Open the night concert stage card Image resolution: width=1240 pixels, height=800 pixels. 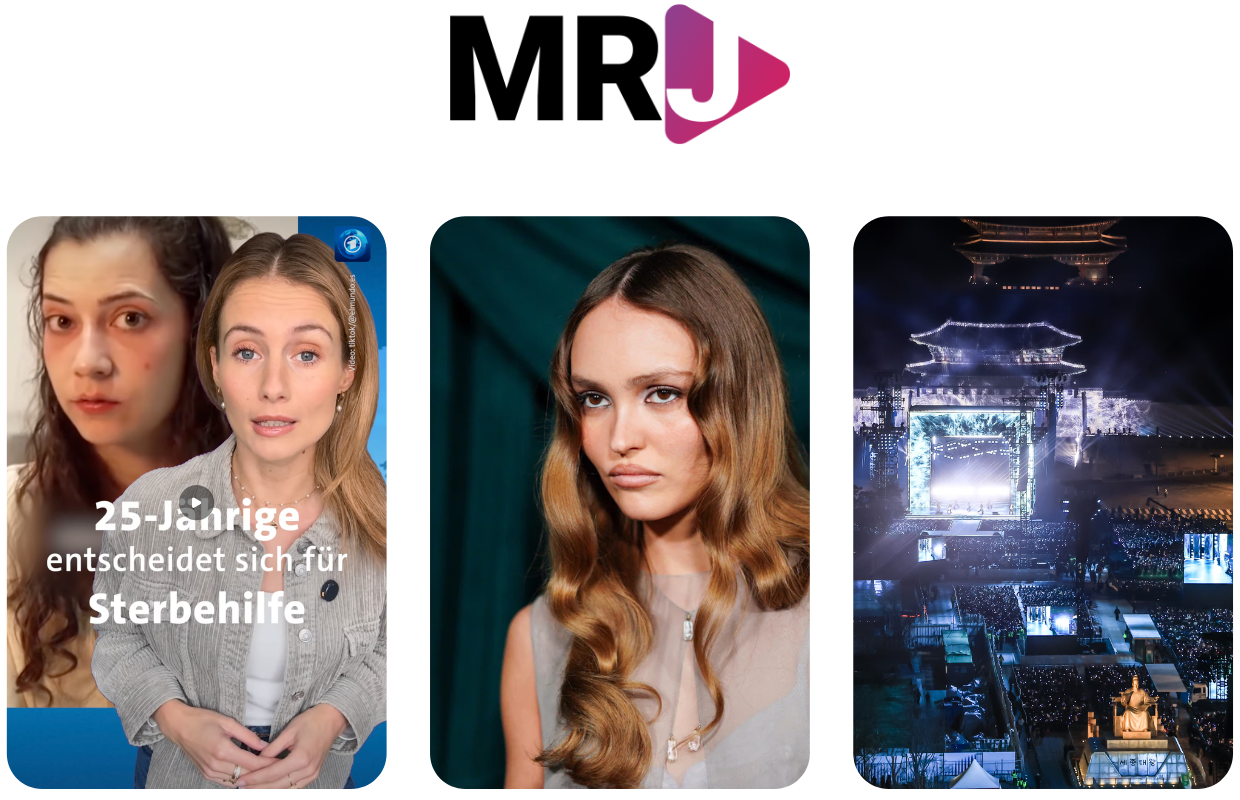pyautogui.click(x=1042, y=502)
